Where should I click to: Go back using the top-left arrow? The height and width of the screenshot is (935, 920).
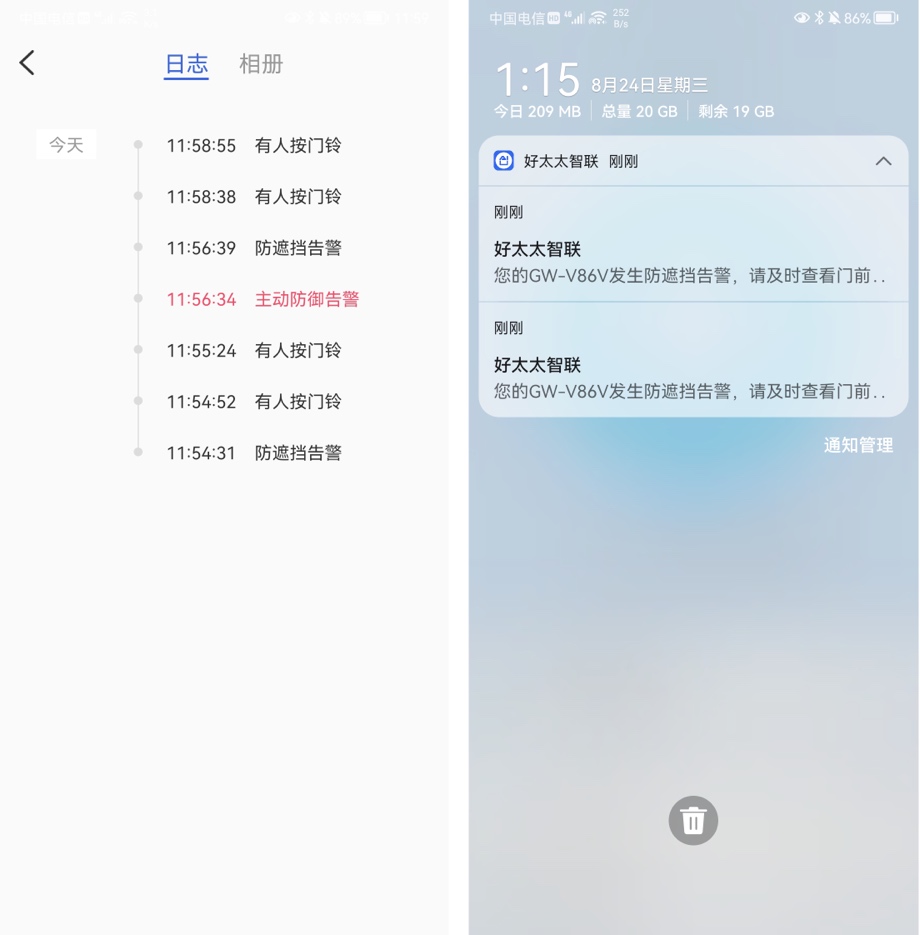pyautogui.click(x=27, y=63)
